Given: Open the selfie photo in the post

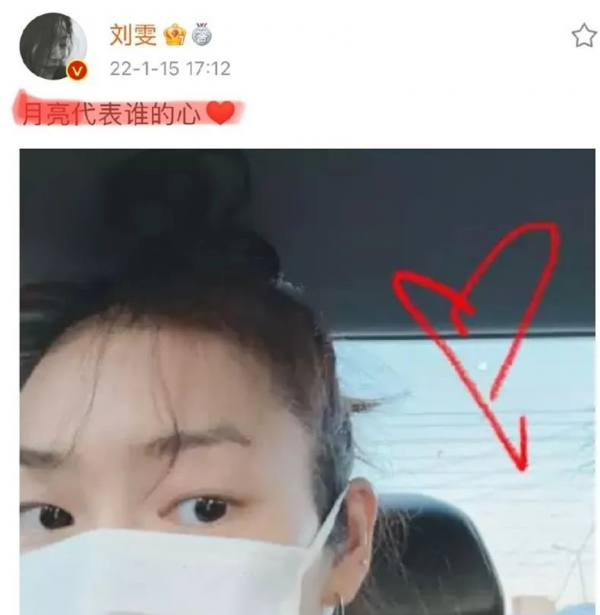Looking at the screenshot, I should coord(307,380).
